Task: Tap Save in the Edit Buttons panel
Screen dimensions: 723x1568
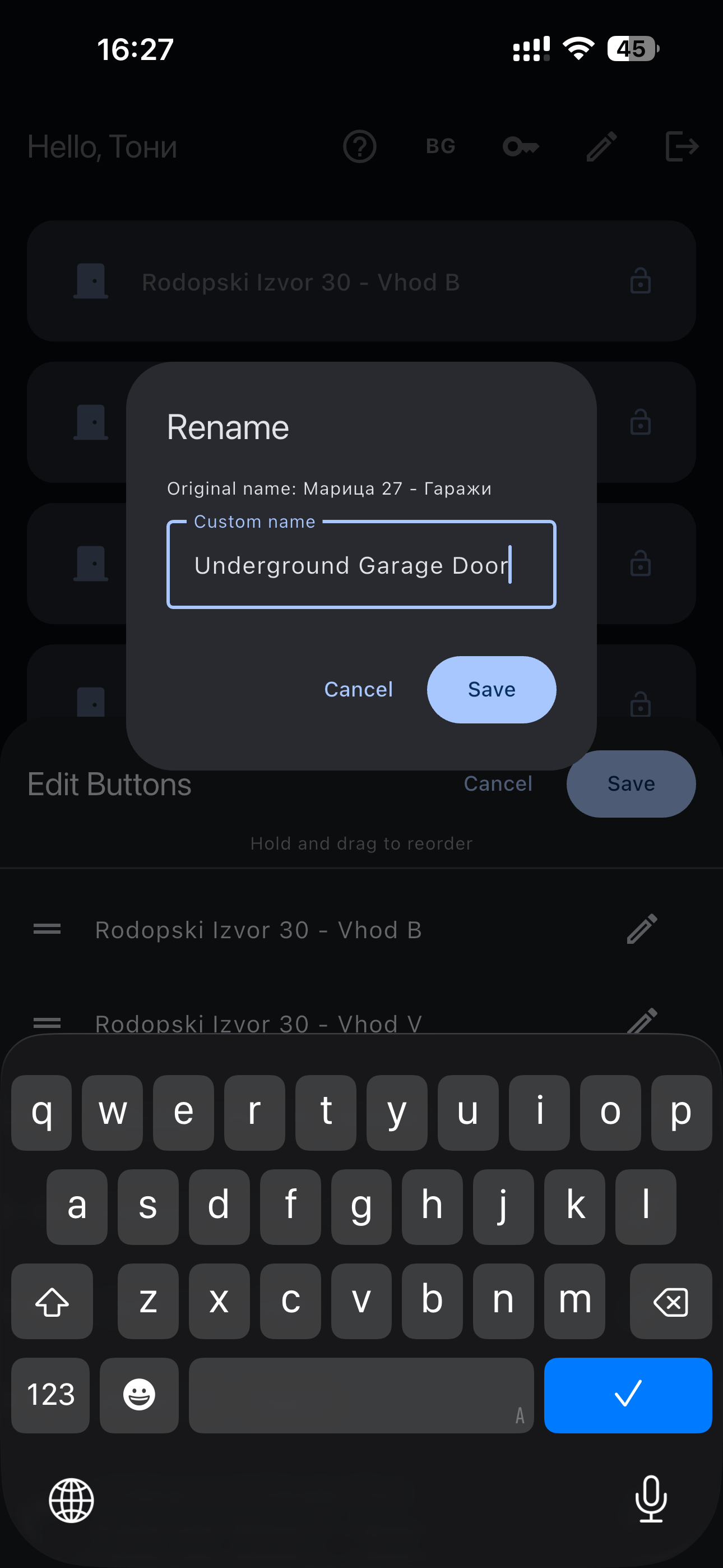Action: pyautogui.click(x=630, y=783)
